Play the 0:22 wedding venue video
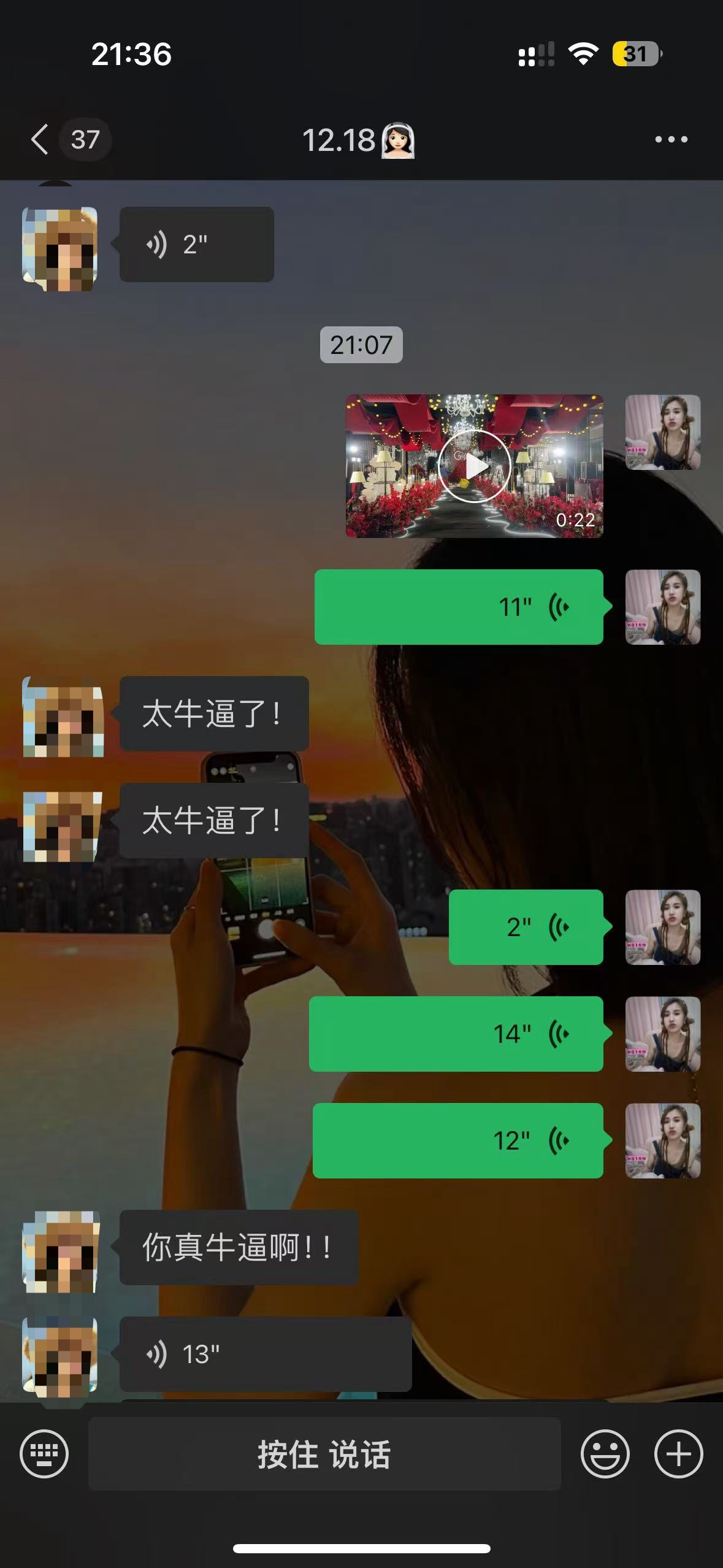This screenshot has width=723, height=1568. [x=474, y=466]
